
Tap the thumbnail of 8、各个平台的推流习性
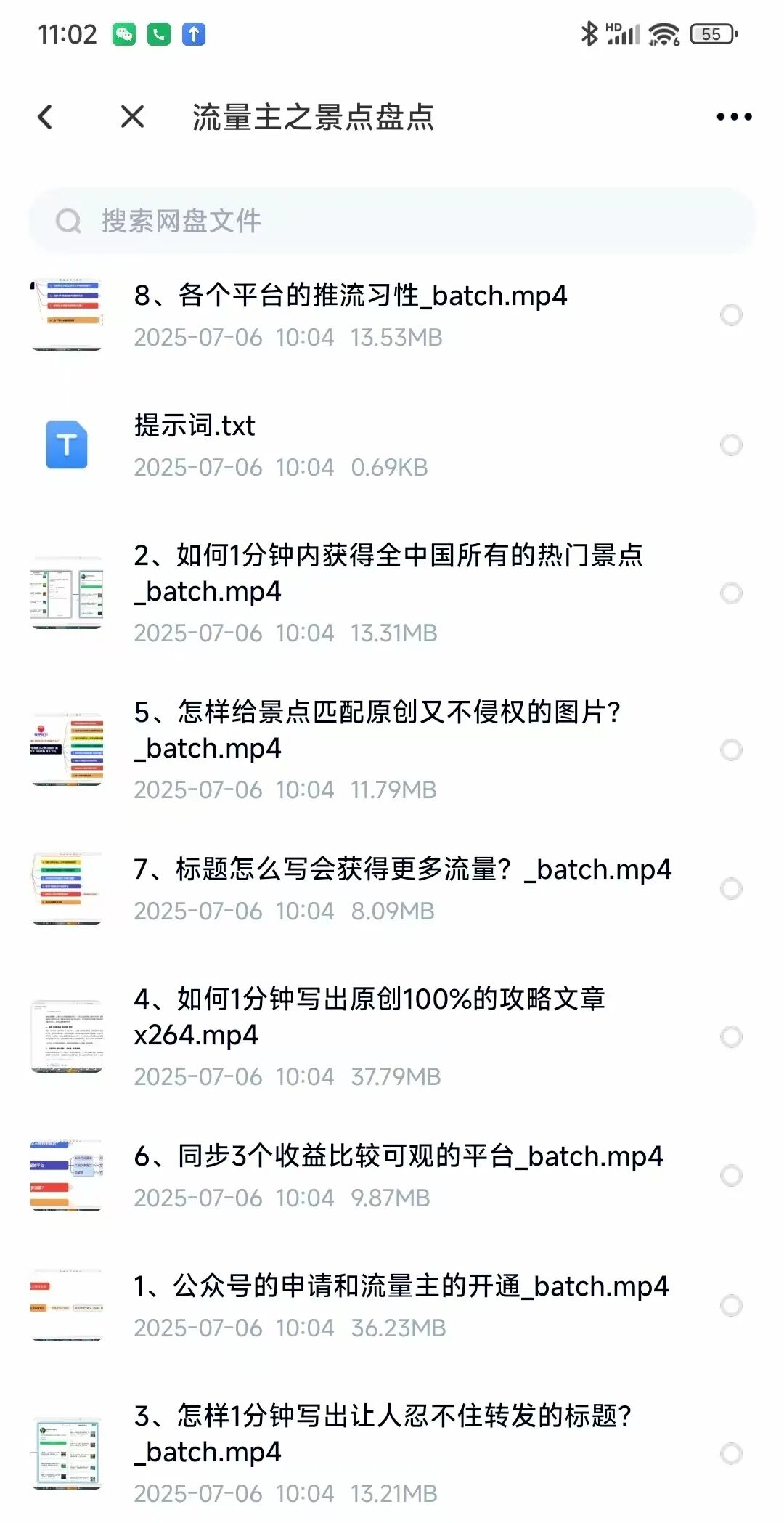click(66, 314)
